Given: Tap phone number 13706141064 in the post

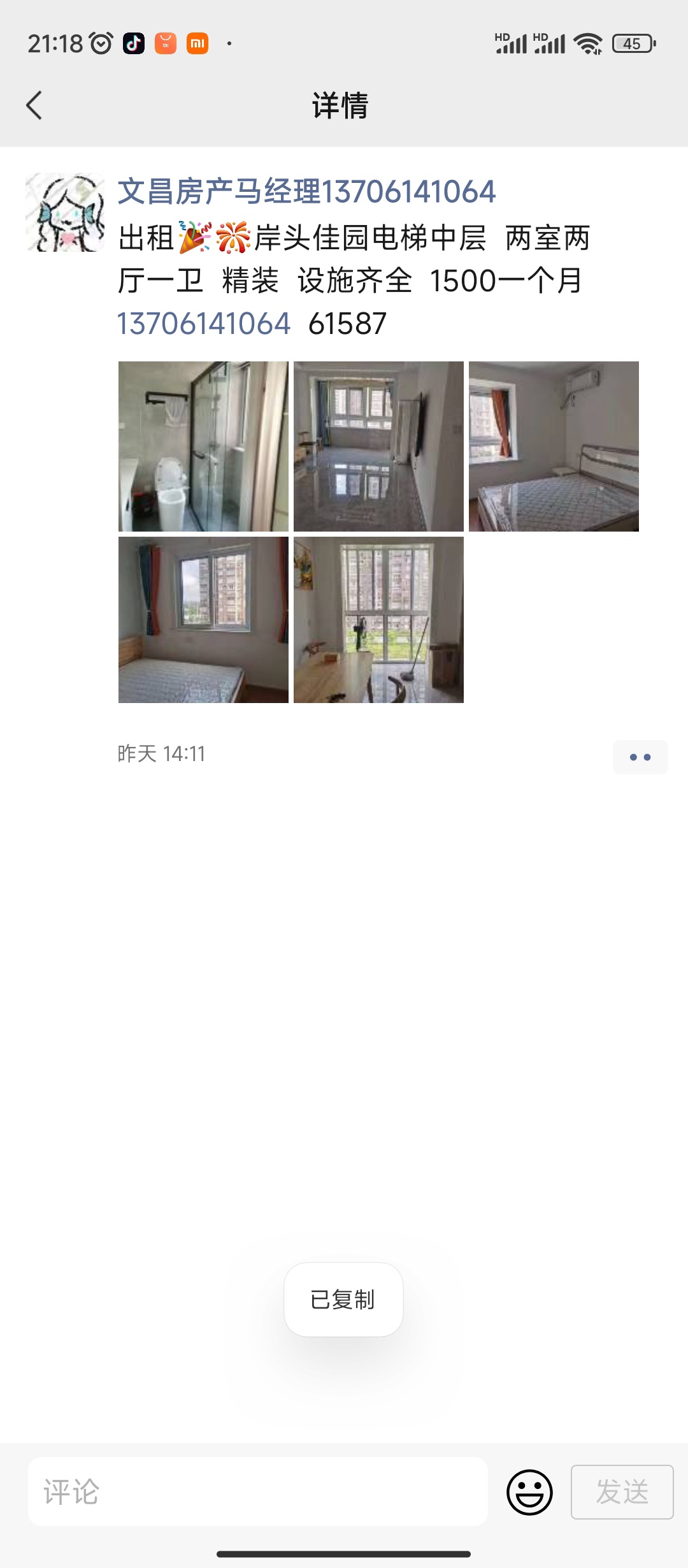Looking at the screenshot, I should click(204, 323).
